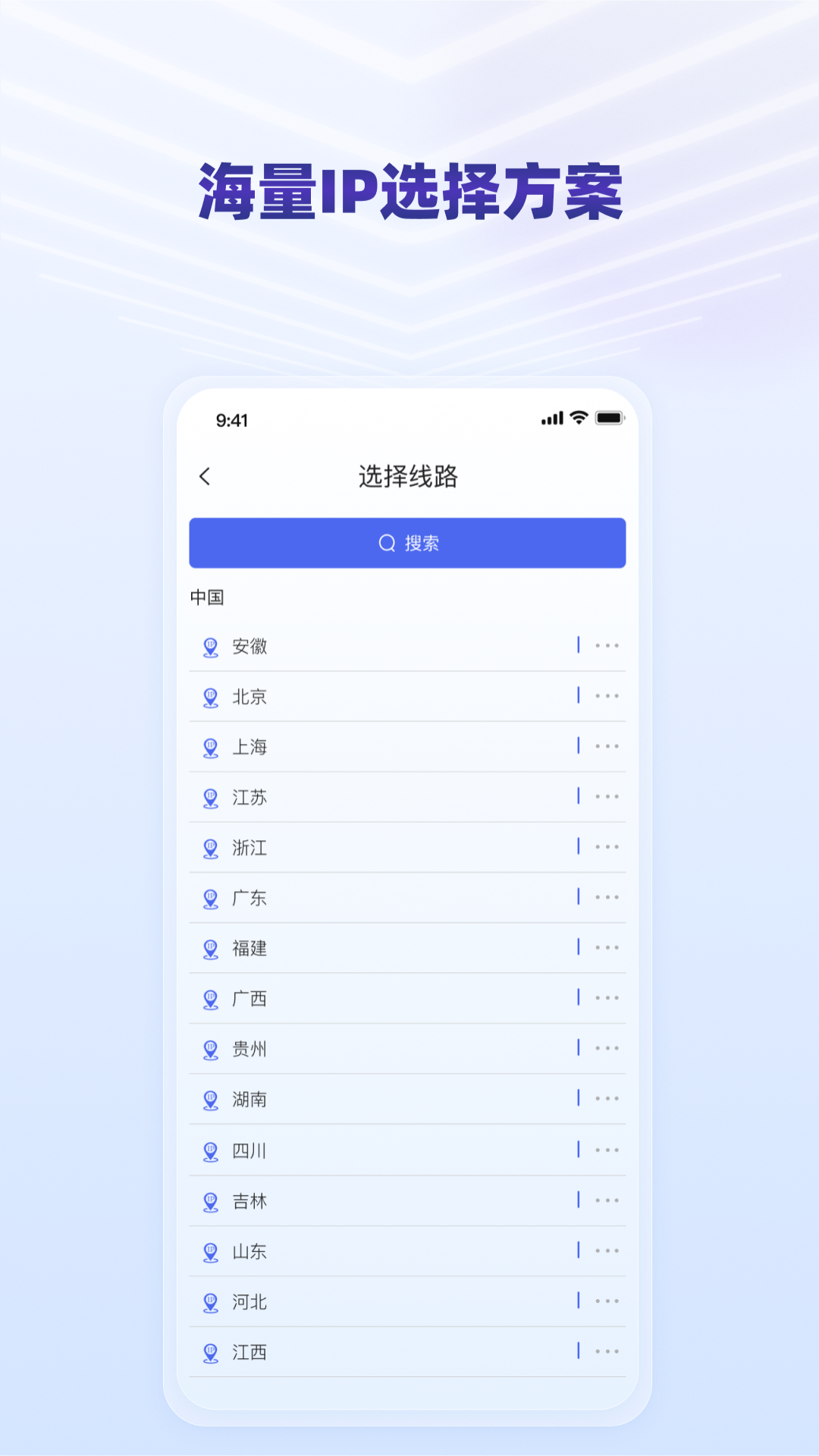Select the location pin icon next to 北京

tap(210, 695)
